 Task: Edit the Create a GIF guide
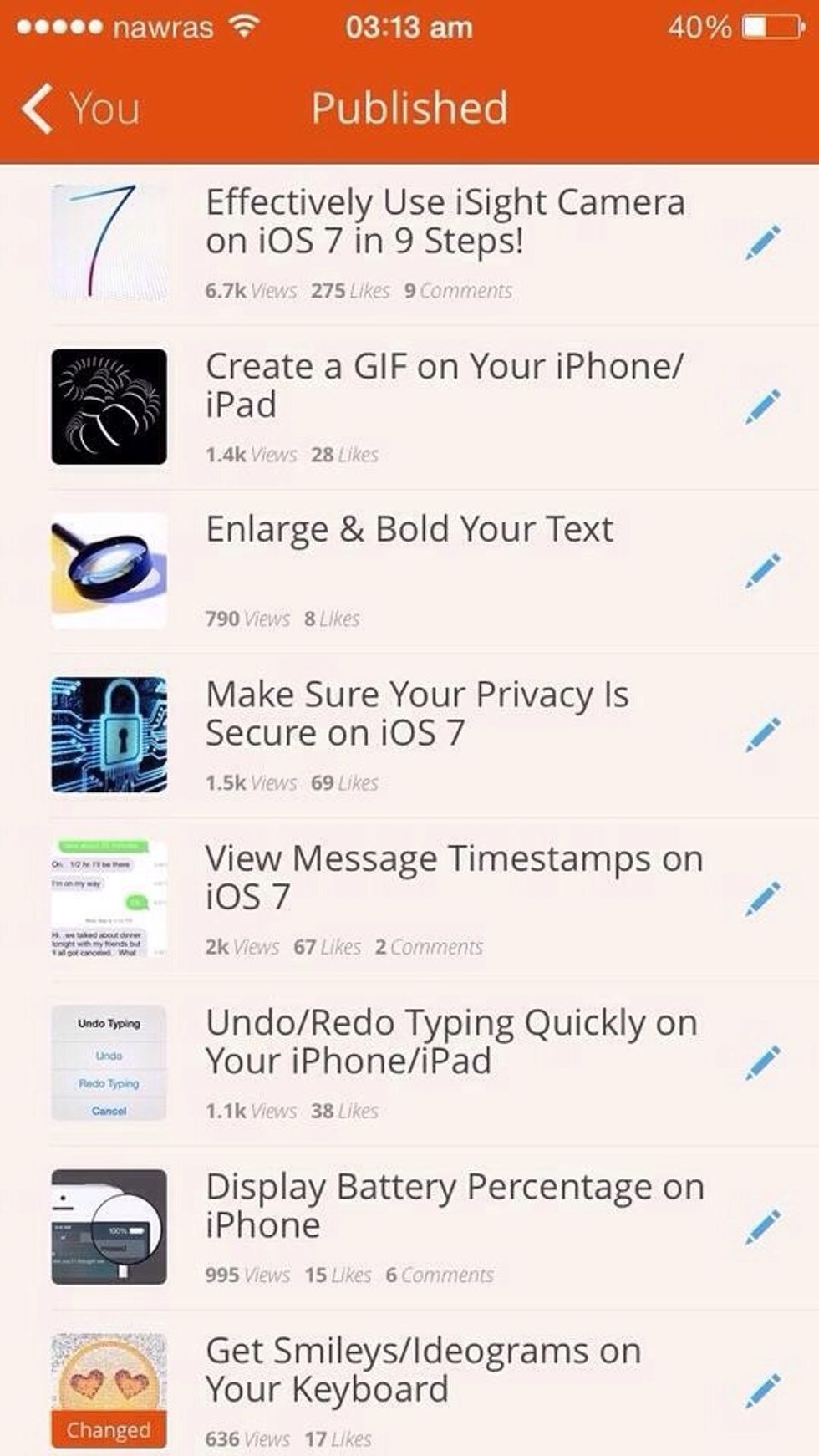[762, 407]
